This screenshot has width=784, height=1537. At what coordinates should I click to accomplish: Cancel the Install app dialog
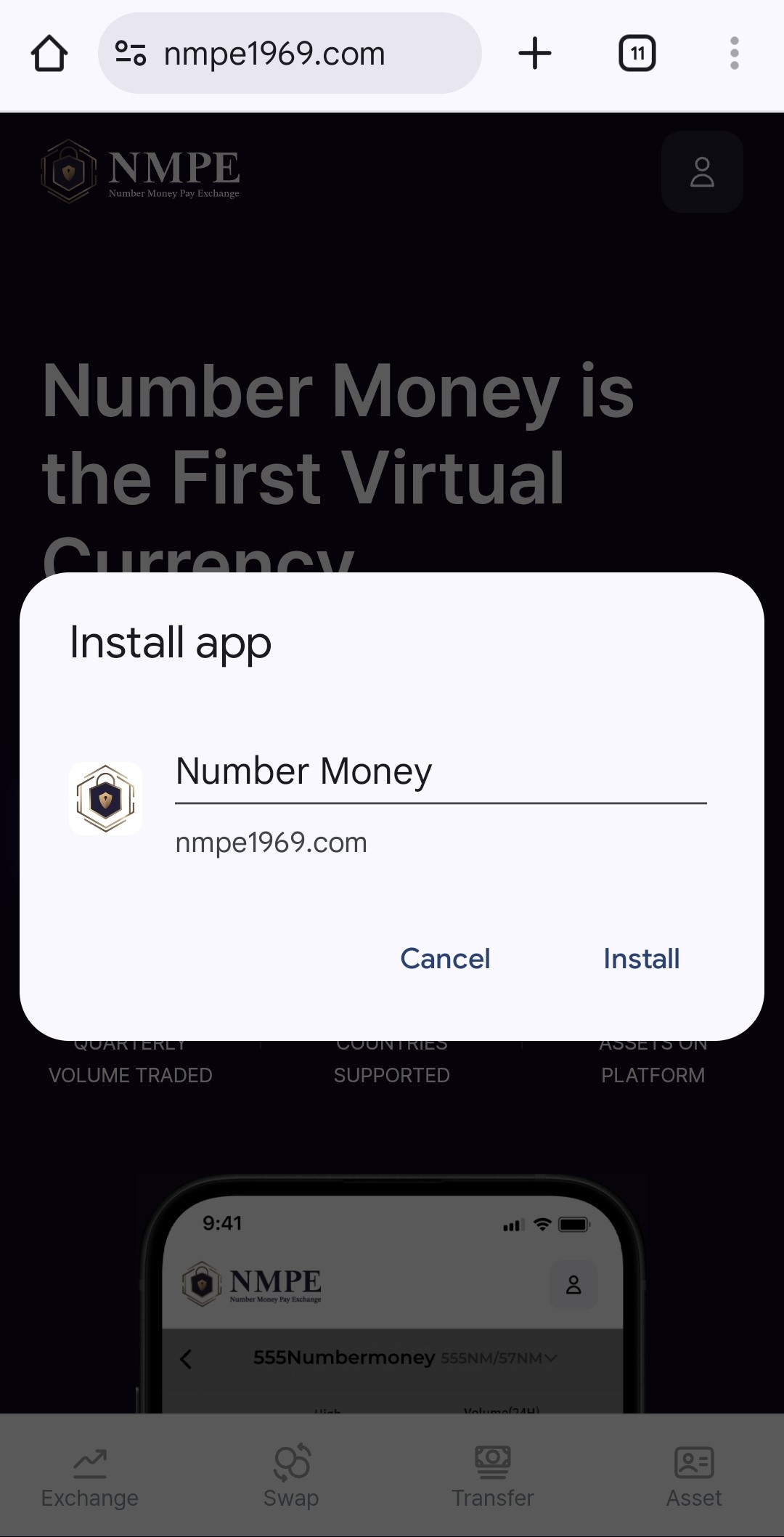445,959
